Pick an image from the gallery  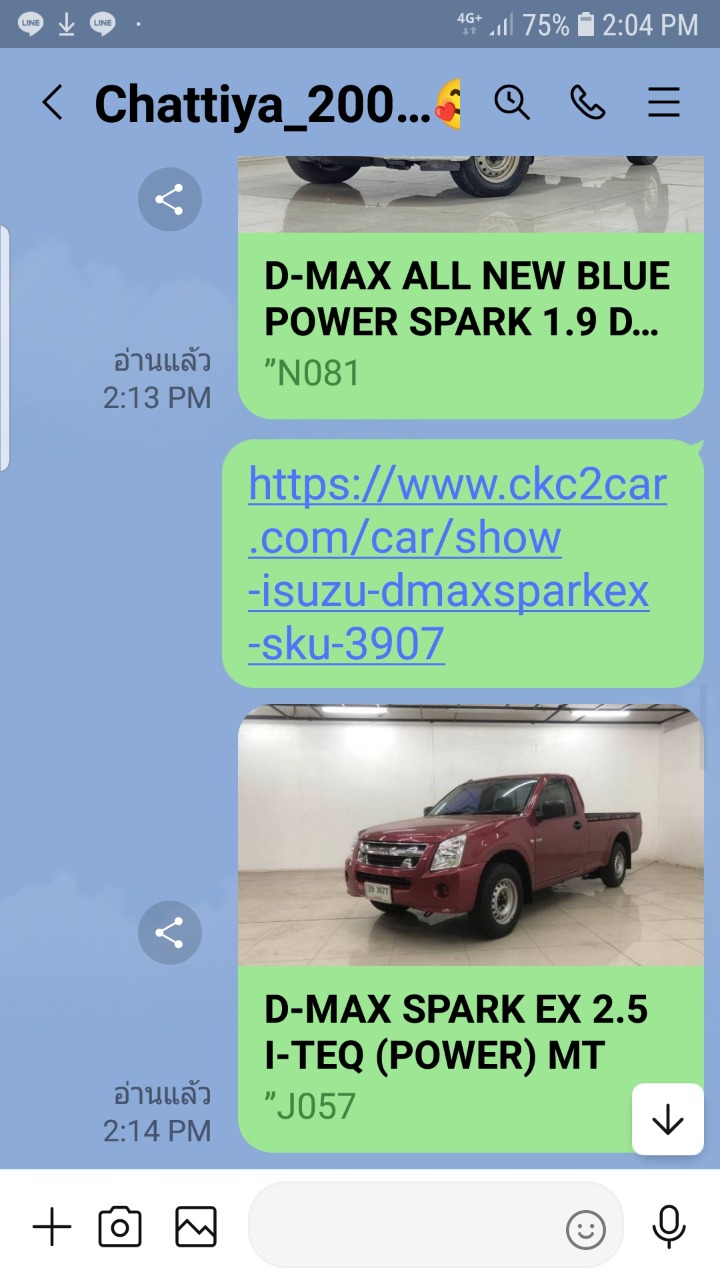pyautogui.click(x=196, y=1226)
